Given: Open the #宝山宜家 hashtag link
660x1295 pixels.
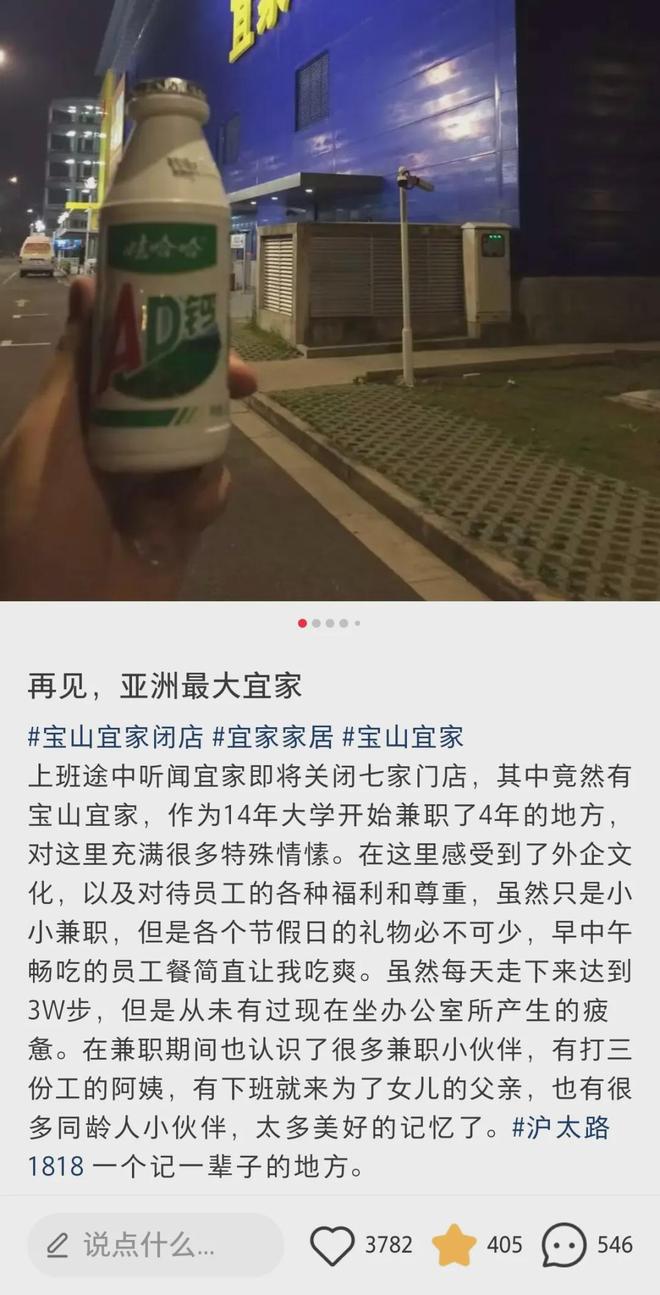Looking at the screenshot, I should pos(403,738).
